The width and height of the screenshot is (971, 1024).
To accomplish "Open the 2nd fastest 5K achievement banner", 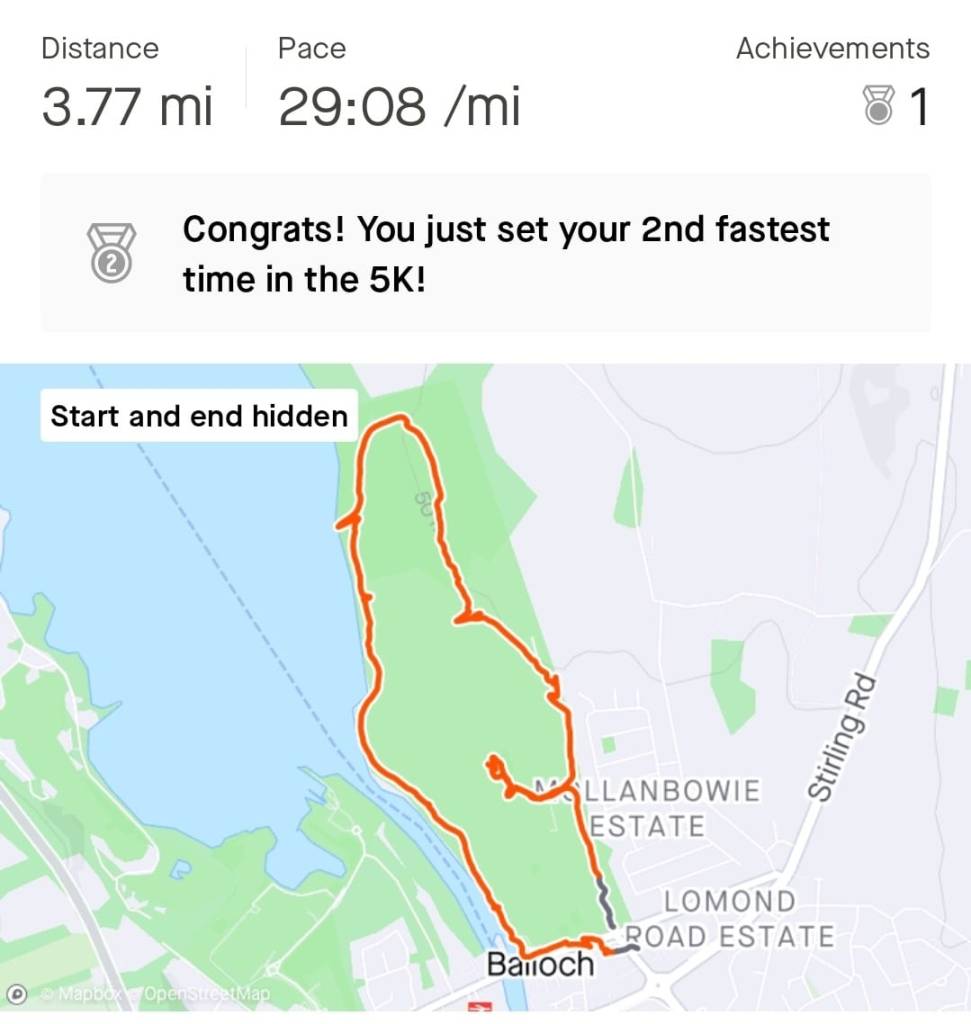I will pos(486,253).
